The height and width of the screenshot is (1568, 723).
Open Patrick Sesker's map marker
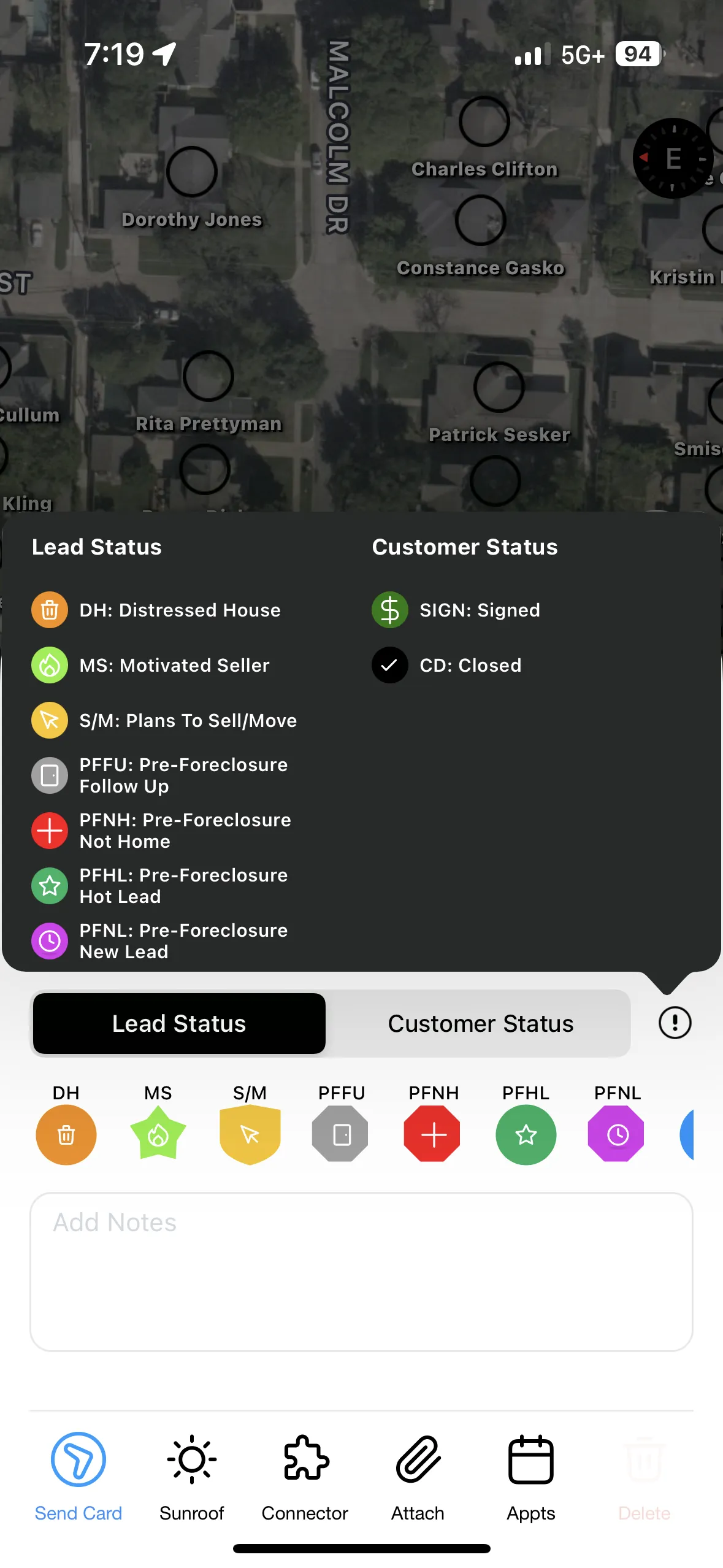(499, 387)
